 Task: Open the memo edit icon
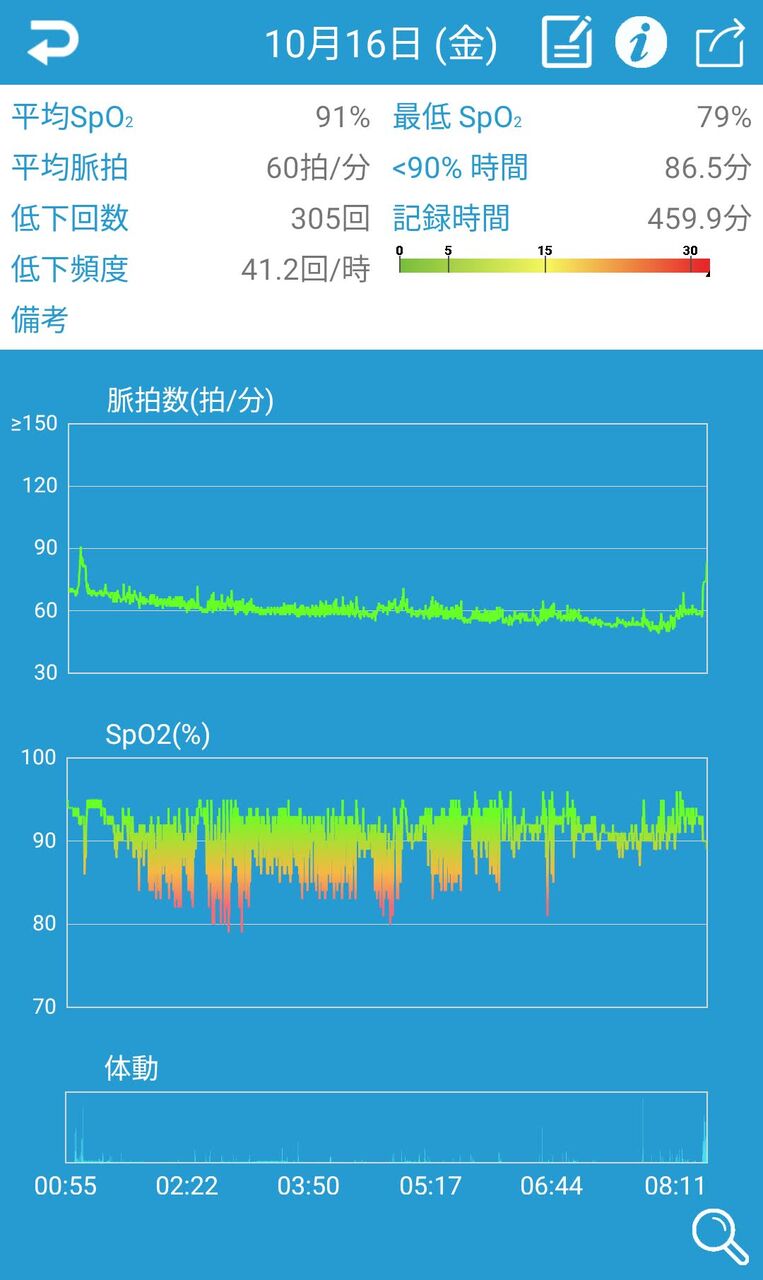(x=565, y=41)
